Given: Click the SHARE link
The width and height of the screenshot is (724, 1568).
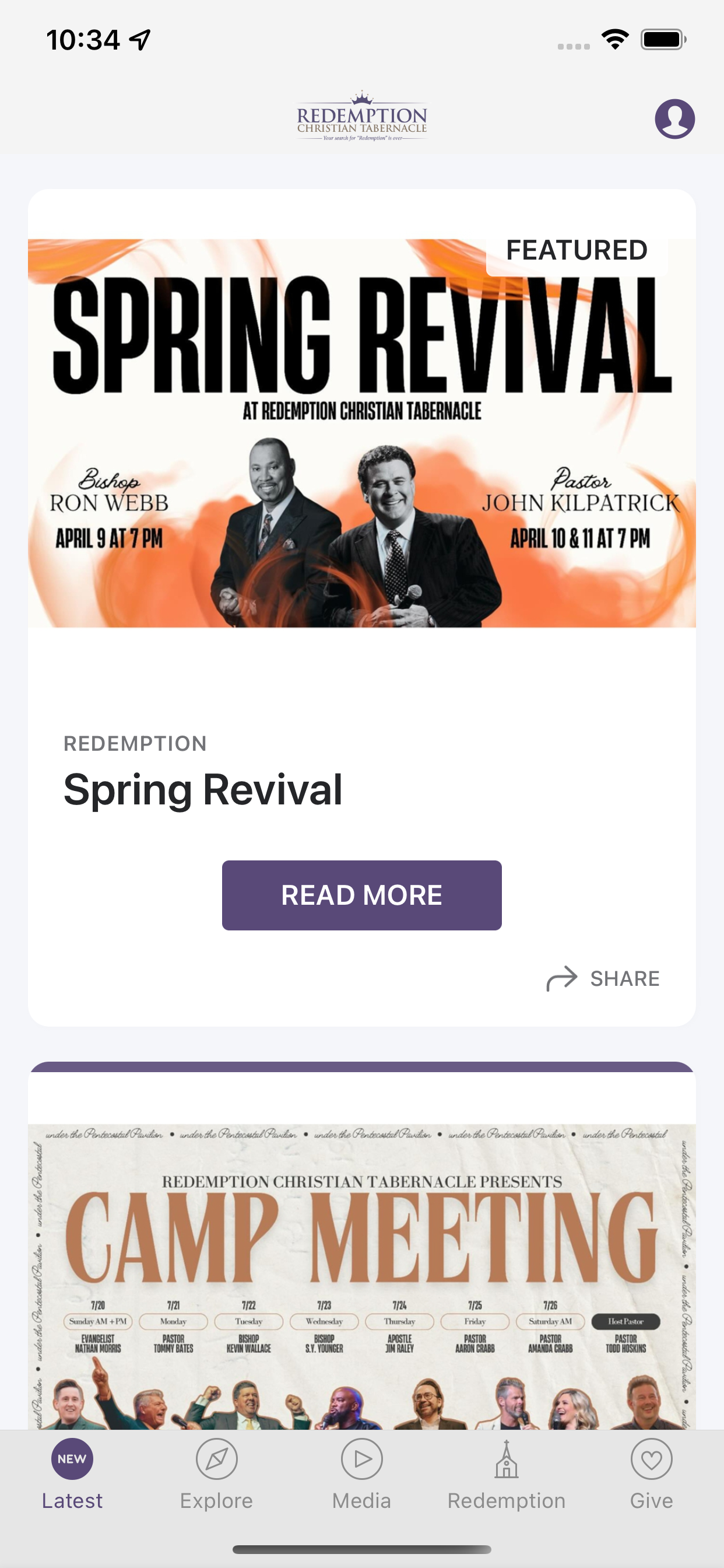Looking at the screenshot, I should point(624,978).
